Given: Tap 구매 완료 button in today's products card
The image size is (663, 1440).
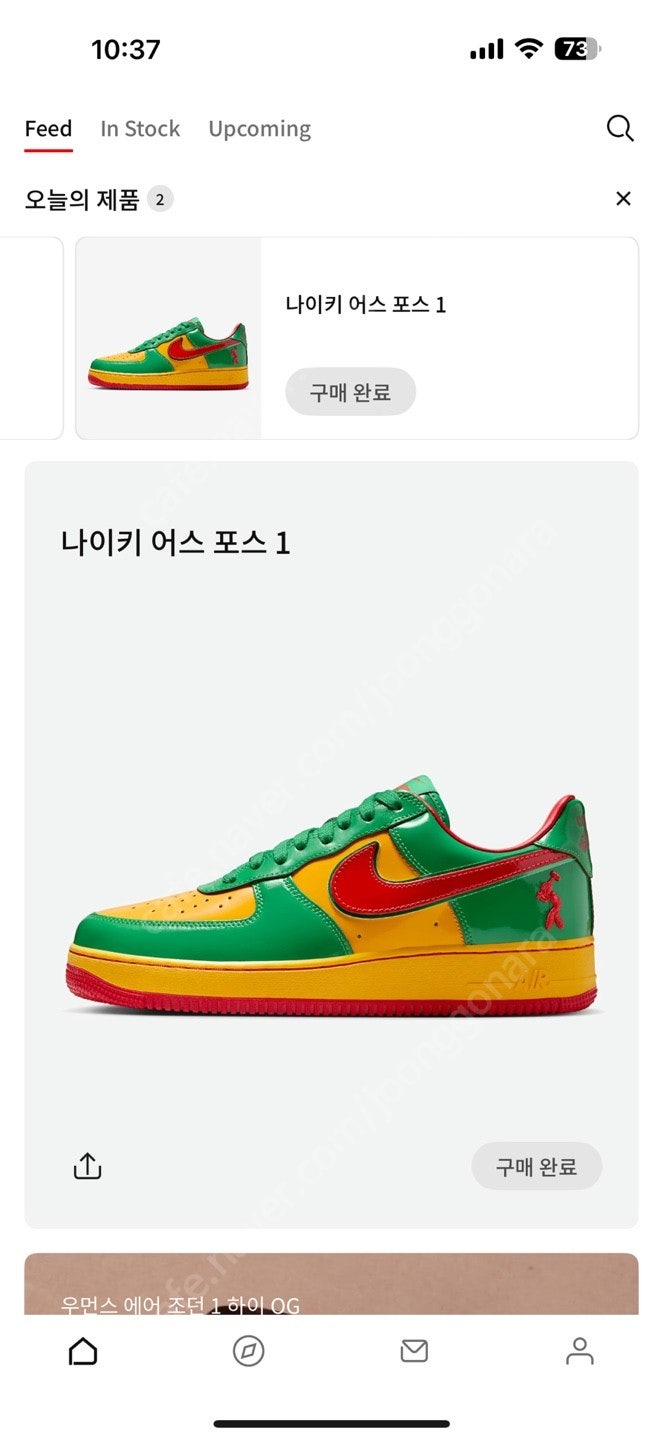Looking at the screenshot, I should (x=350, y=392).
